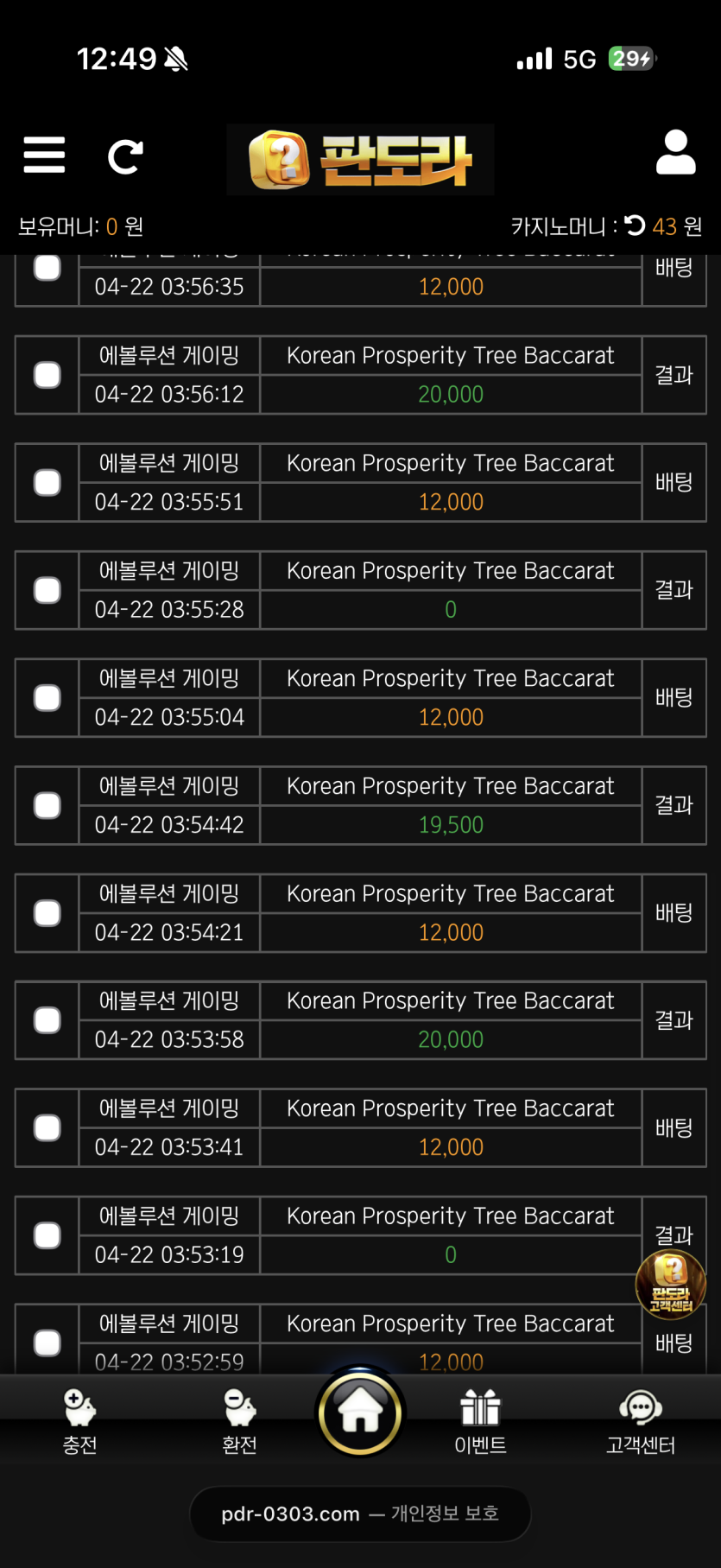Refresh the casino money balance
This screenshot has width=721, height=1568.
click(x=635, y=226)
